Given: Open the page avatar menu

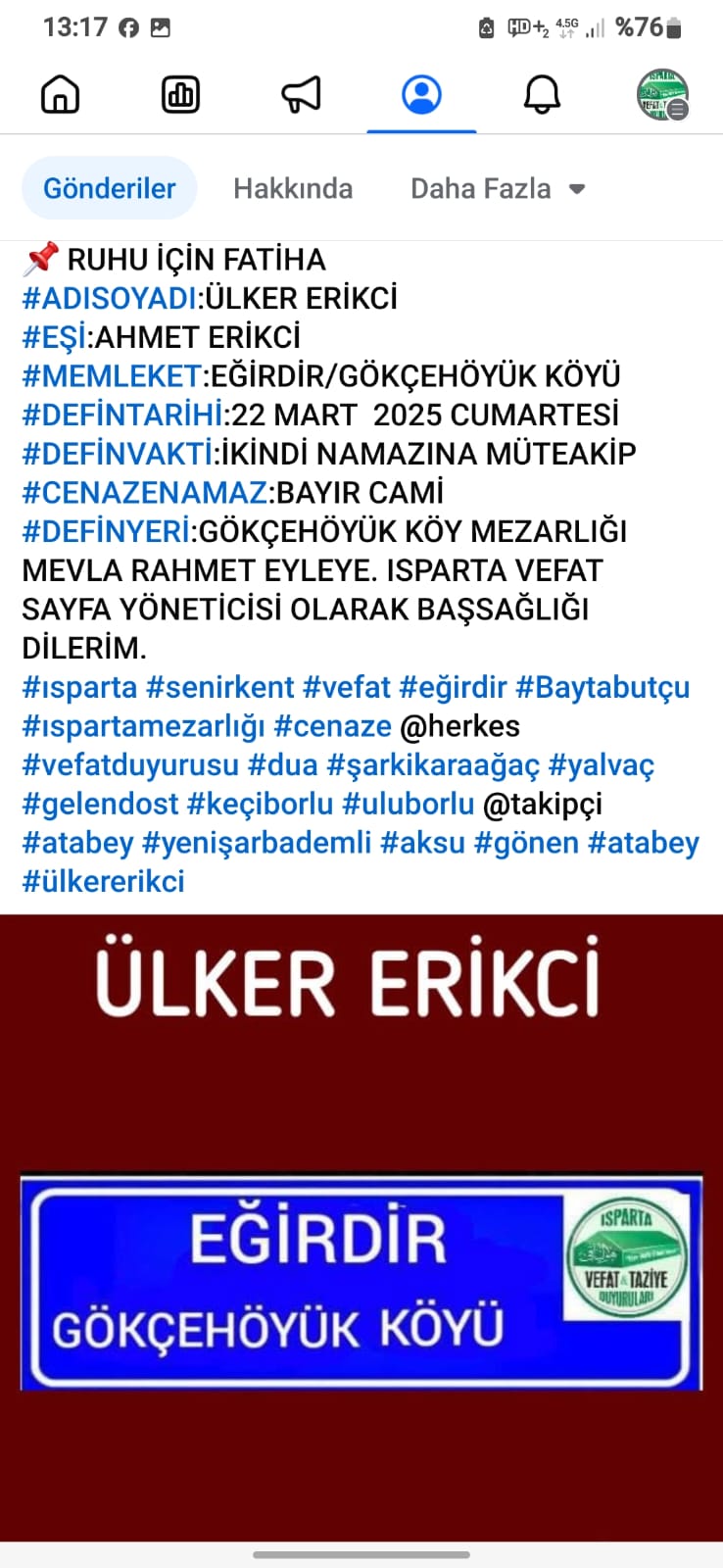Looking at the screenshot, I should [662, 95].
